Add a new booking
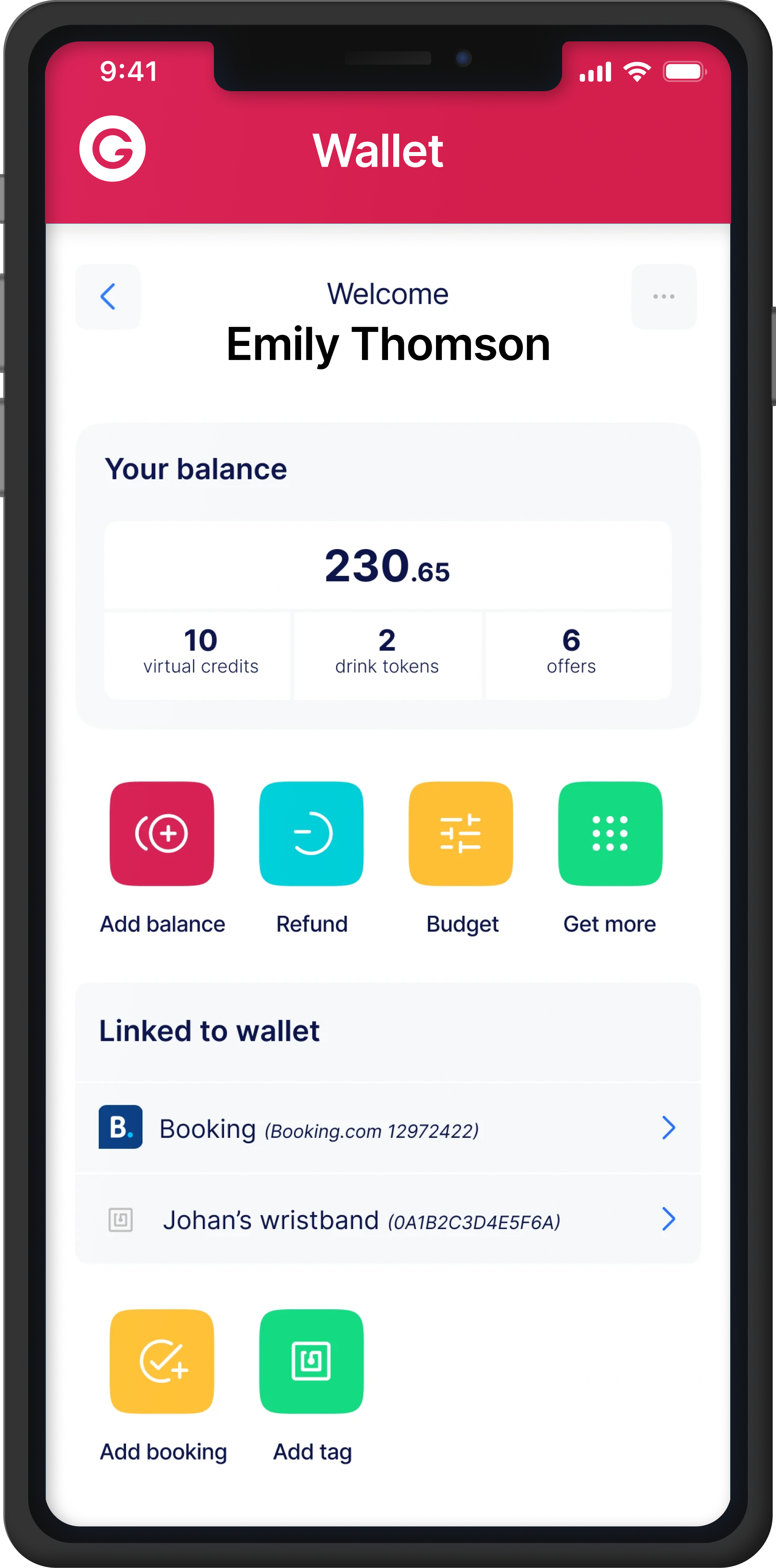 (x=162, y=1361)
